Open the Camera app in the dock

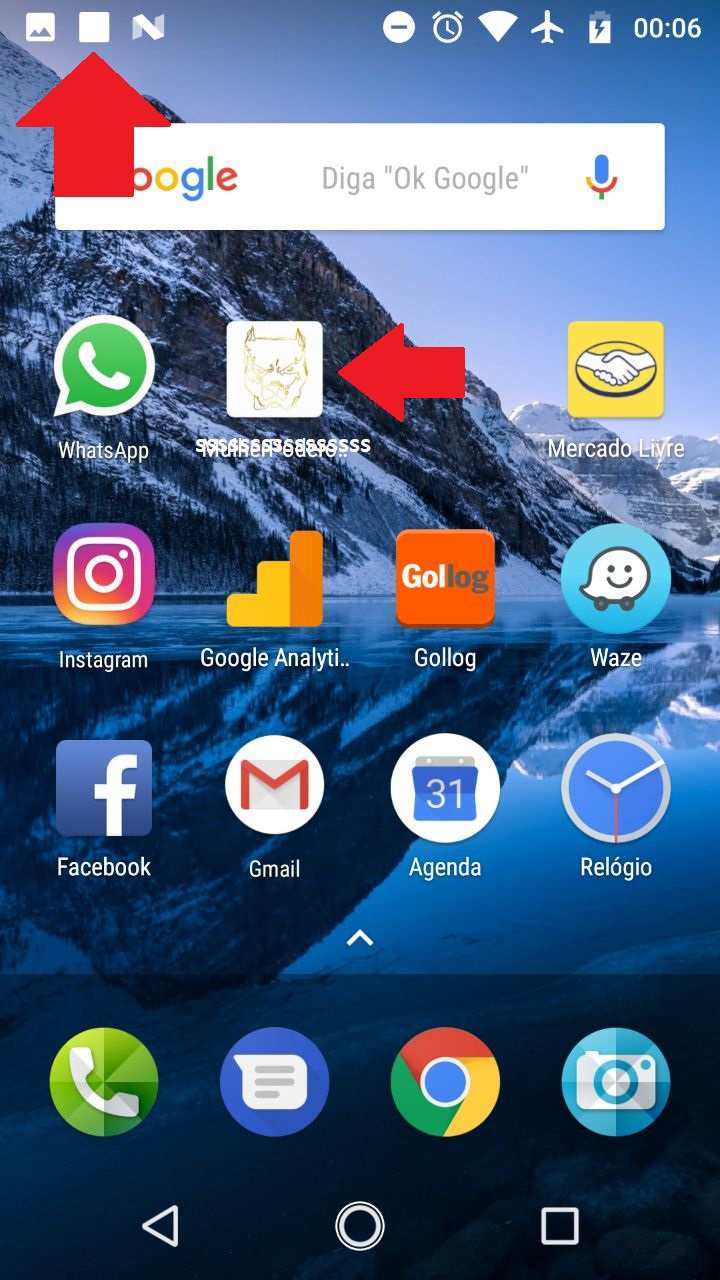click(615, 1083)
